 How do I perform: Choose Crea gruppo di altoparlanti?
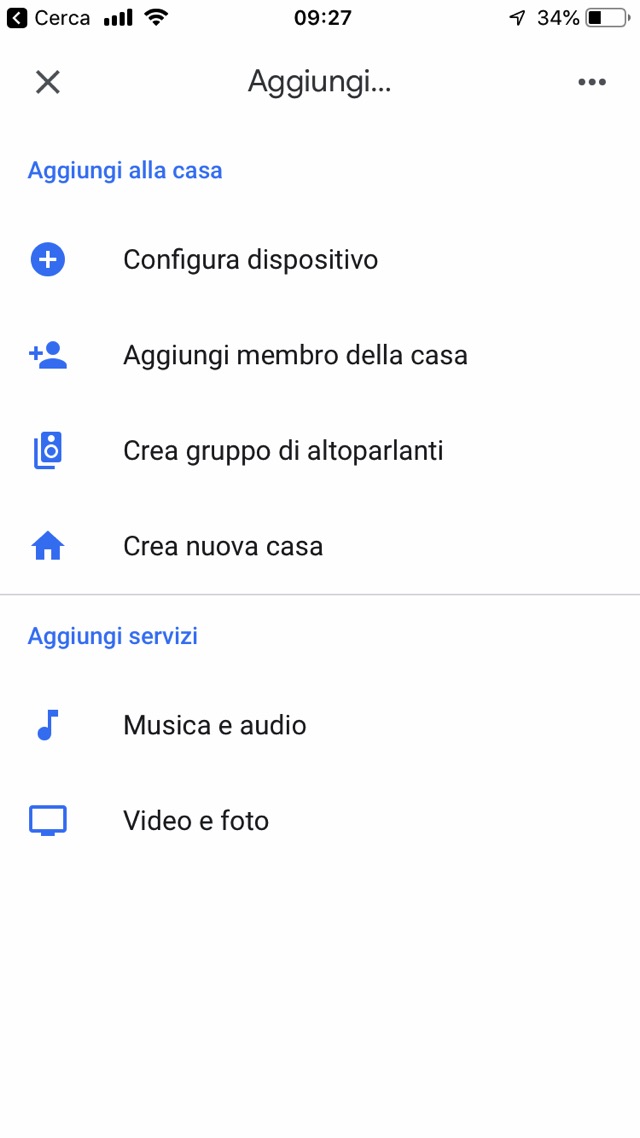click(283, 451)
